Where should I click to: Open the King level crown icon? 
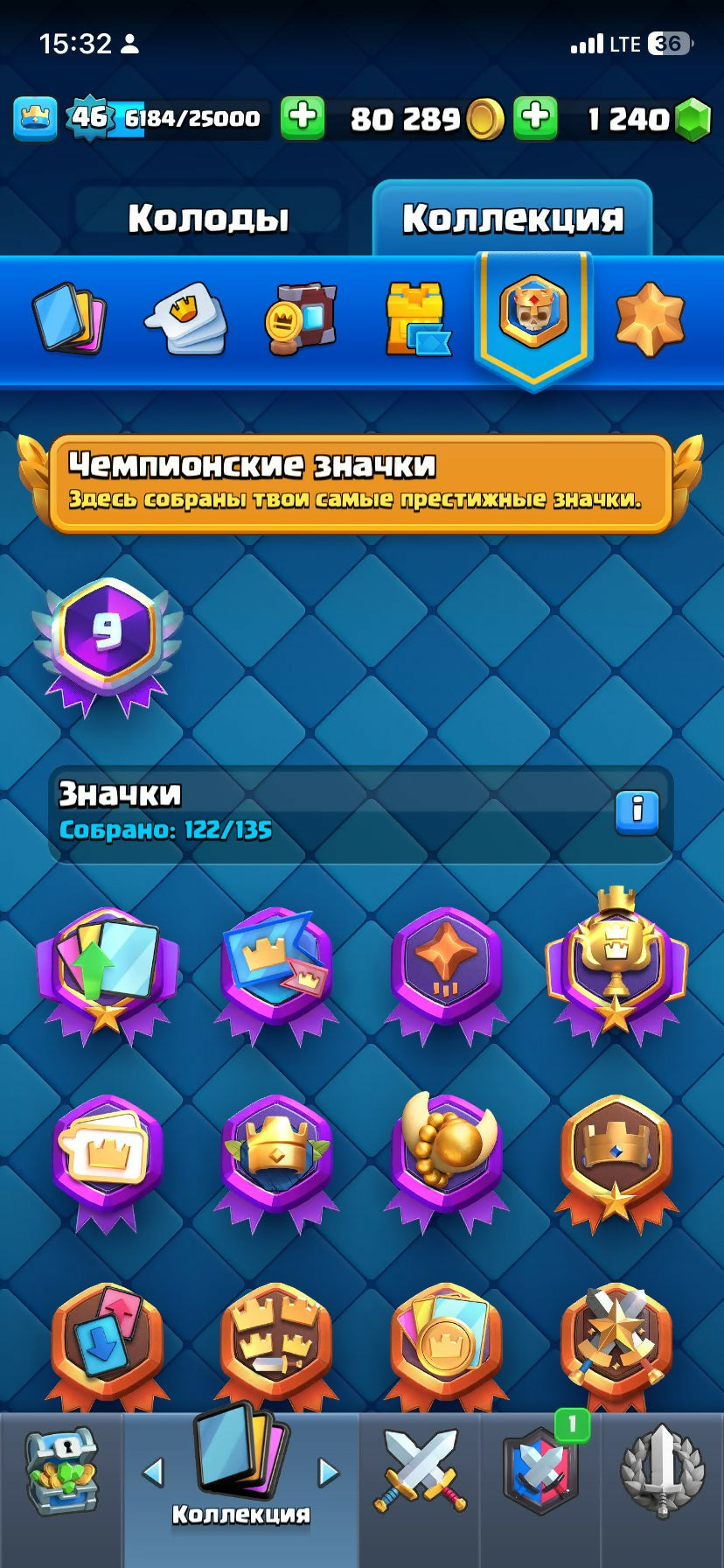35,117
